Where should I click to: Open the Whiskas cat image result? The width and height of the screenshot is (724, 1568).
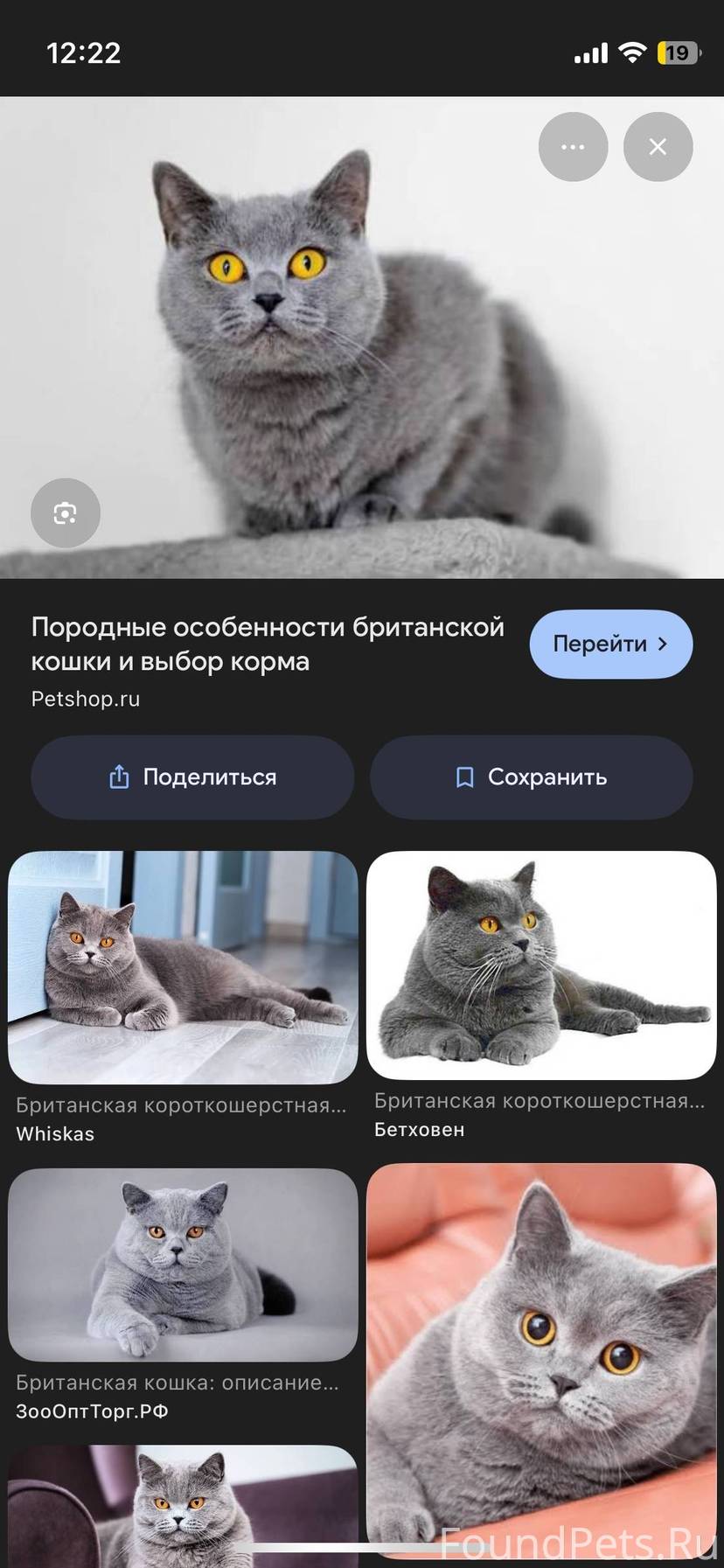tap(183, 967)
